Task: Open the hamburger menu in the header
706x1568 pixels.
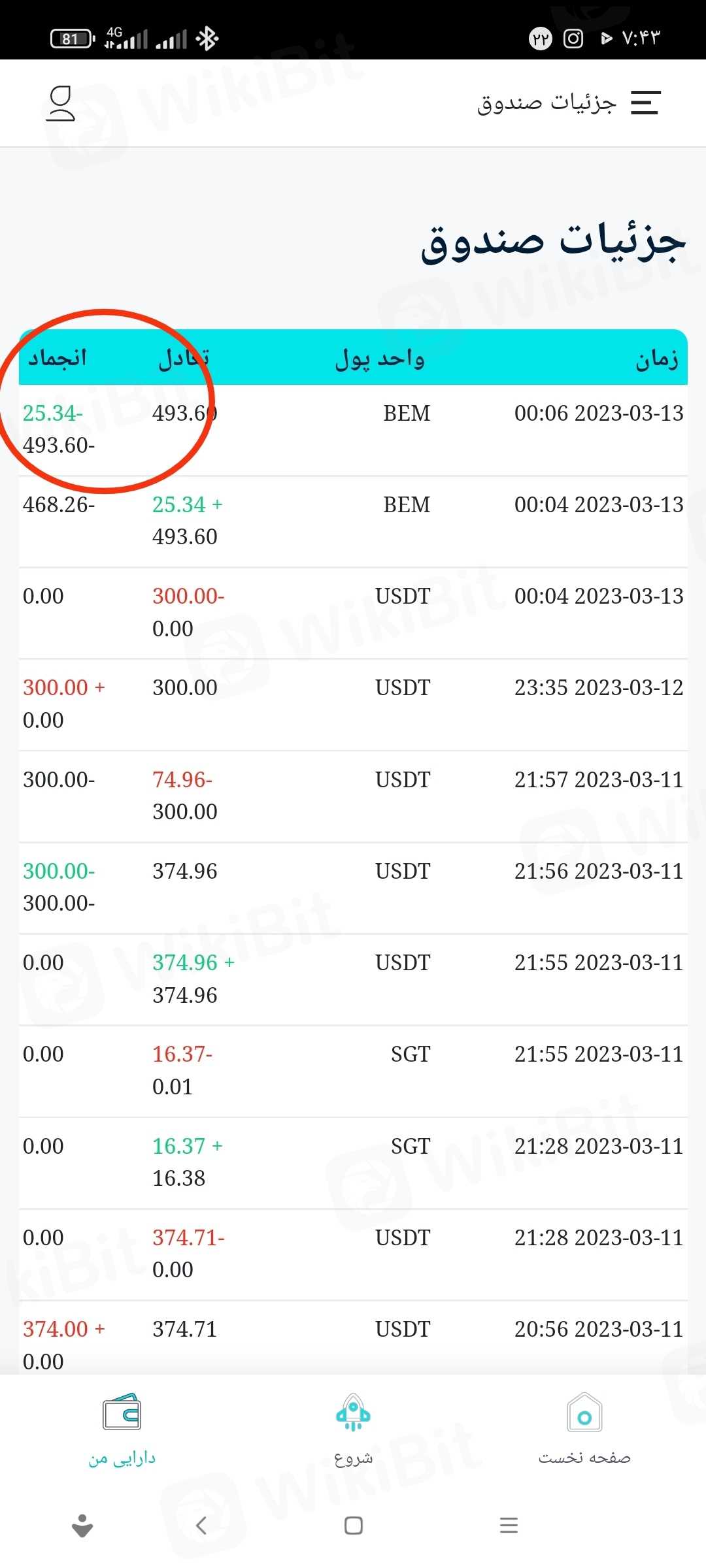Action: [645, 103]
